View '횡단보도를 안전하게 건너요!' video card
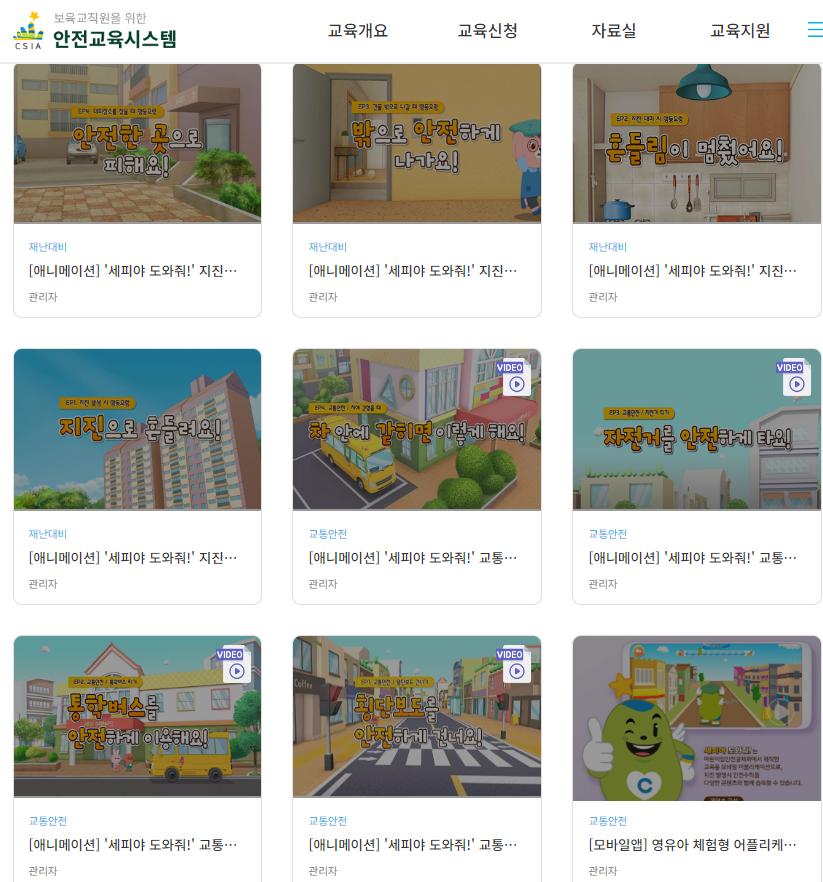 pos(416,717)
